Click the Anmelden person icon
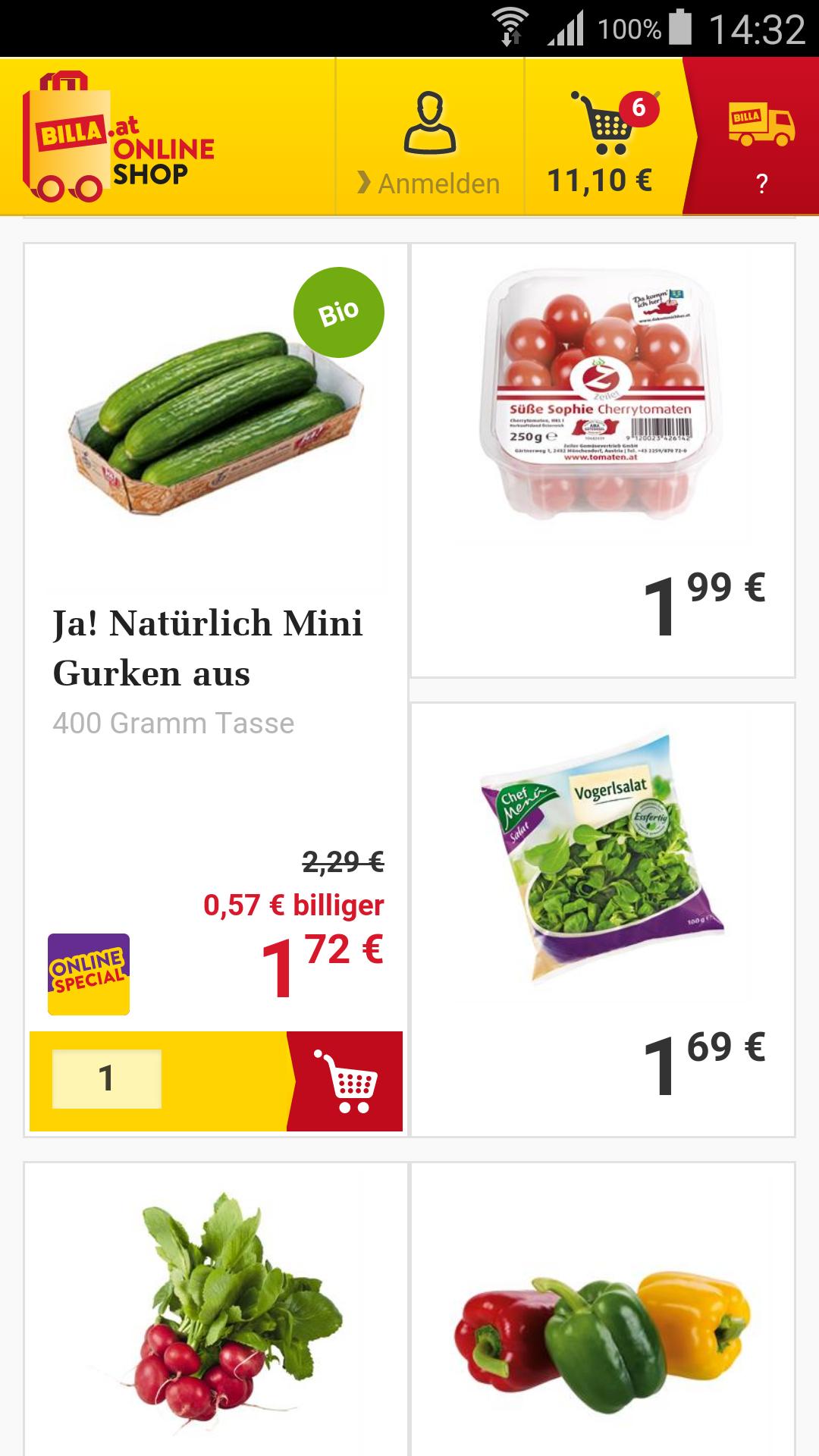 429,121
